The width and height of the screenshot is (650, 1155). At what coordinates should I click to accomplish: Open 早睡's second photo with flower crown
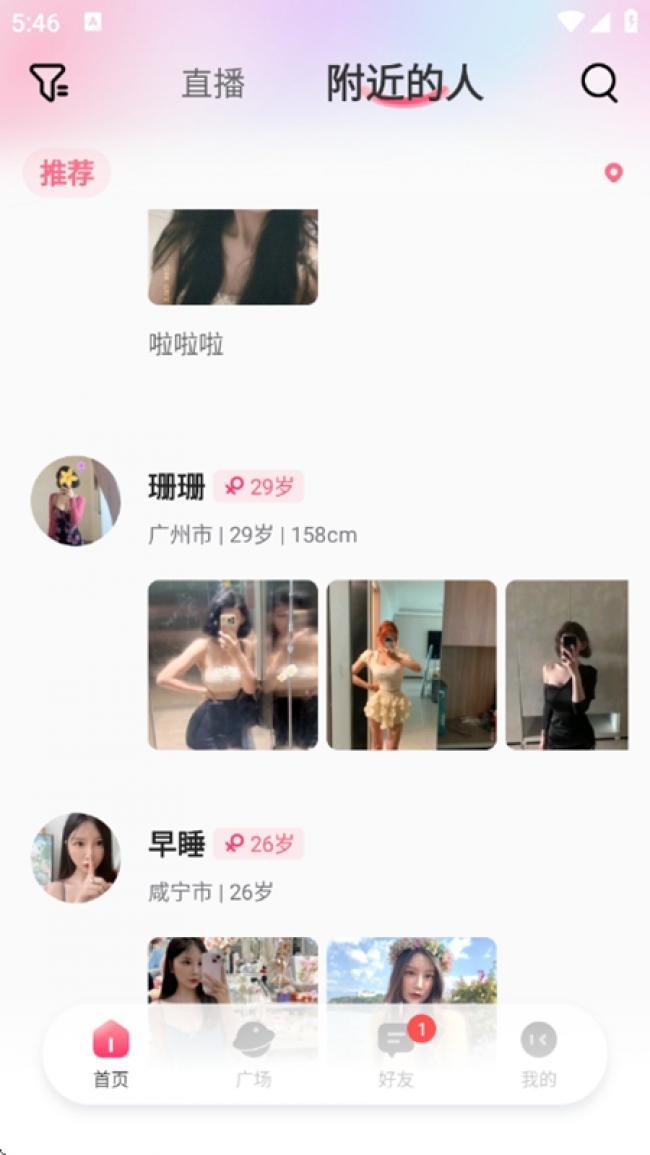(411, 971)
